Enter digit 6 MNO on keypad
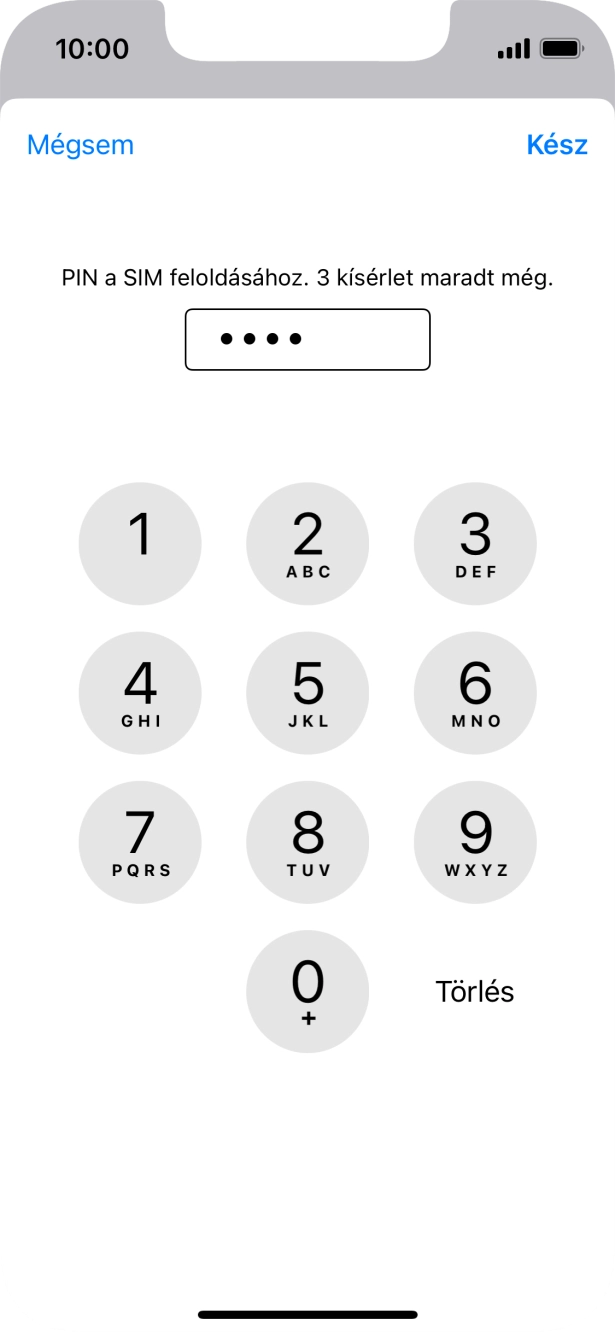 point(475,692)
